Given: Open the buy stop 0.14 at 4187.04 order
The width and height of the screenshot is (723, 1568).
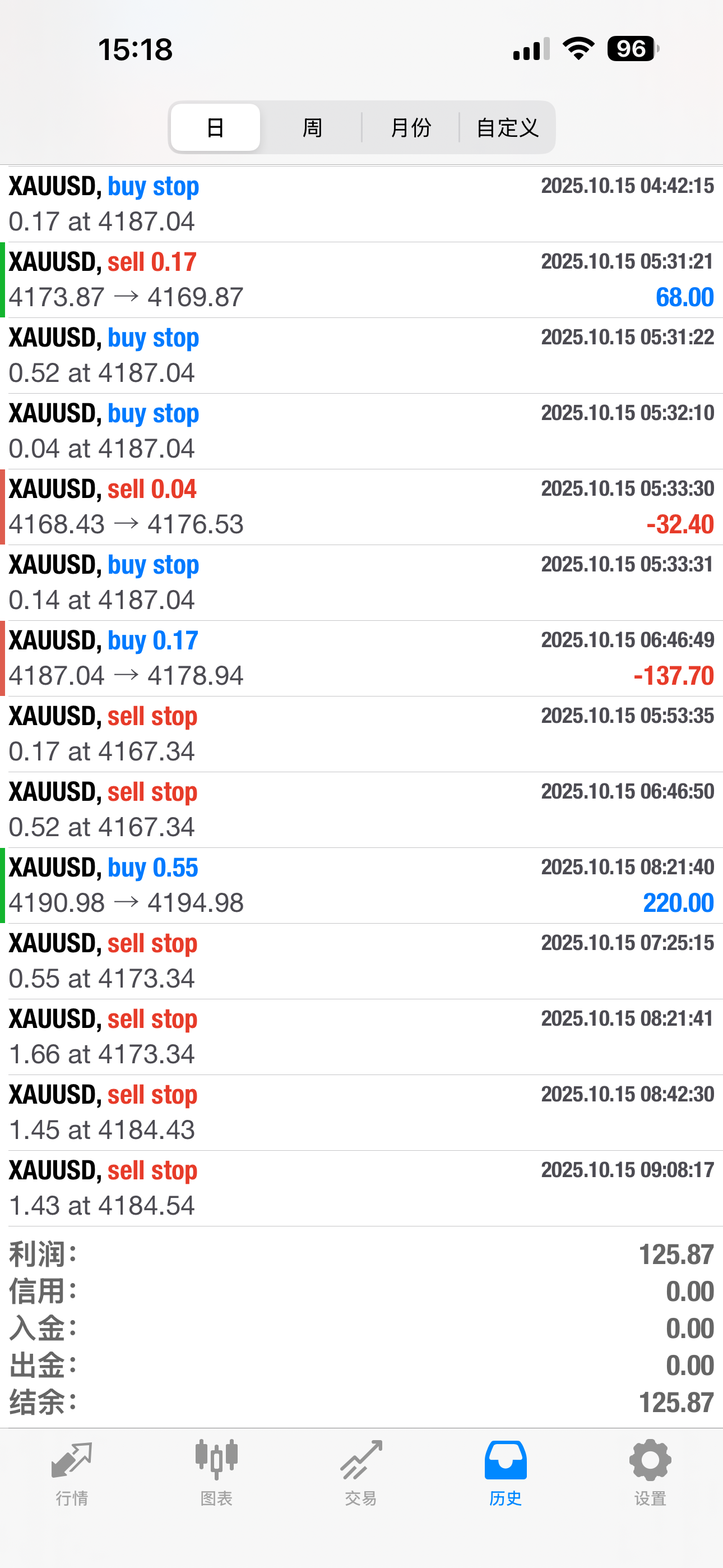Looking at the screenshot, I should point(361,583).
